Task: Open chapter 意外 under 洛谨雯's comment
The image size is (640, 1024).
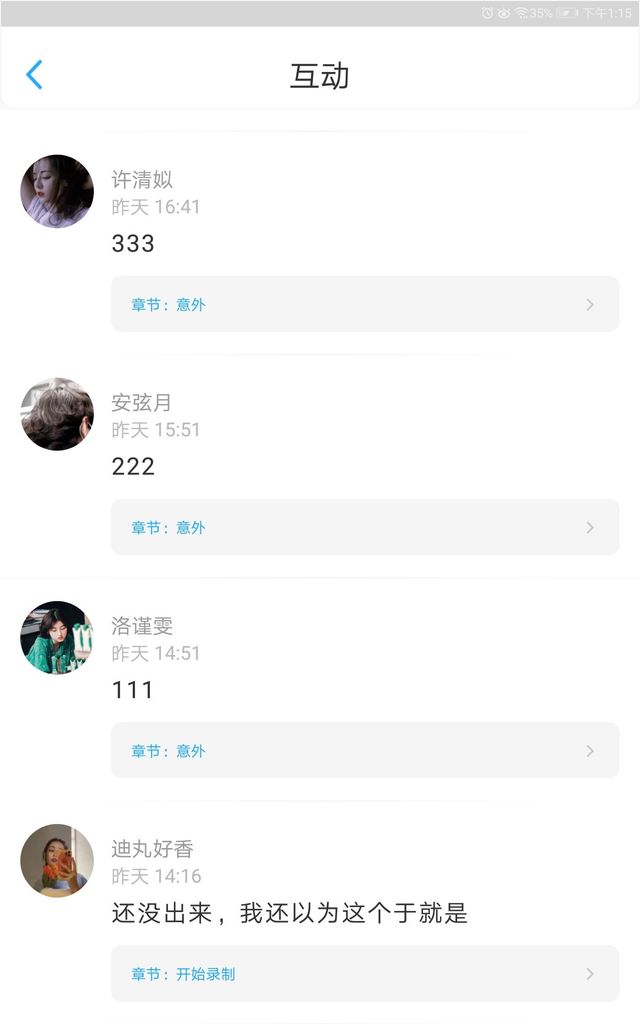Action: click(365, 750)
